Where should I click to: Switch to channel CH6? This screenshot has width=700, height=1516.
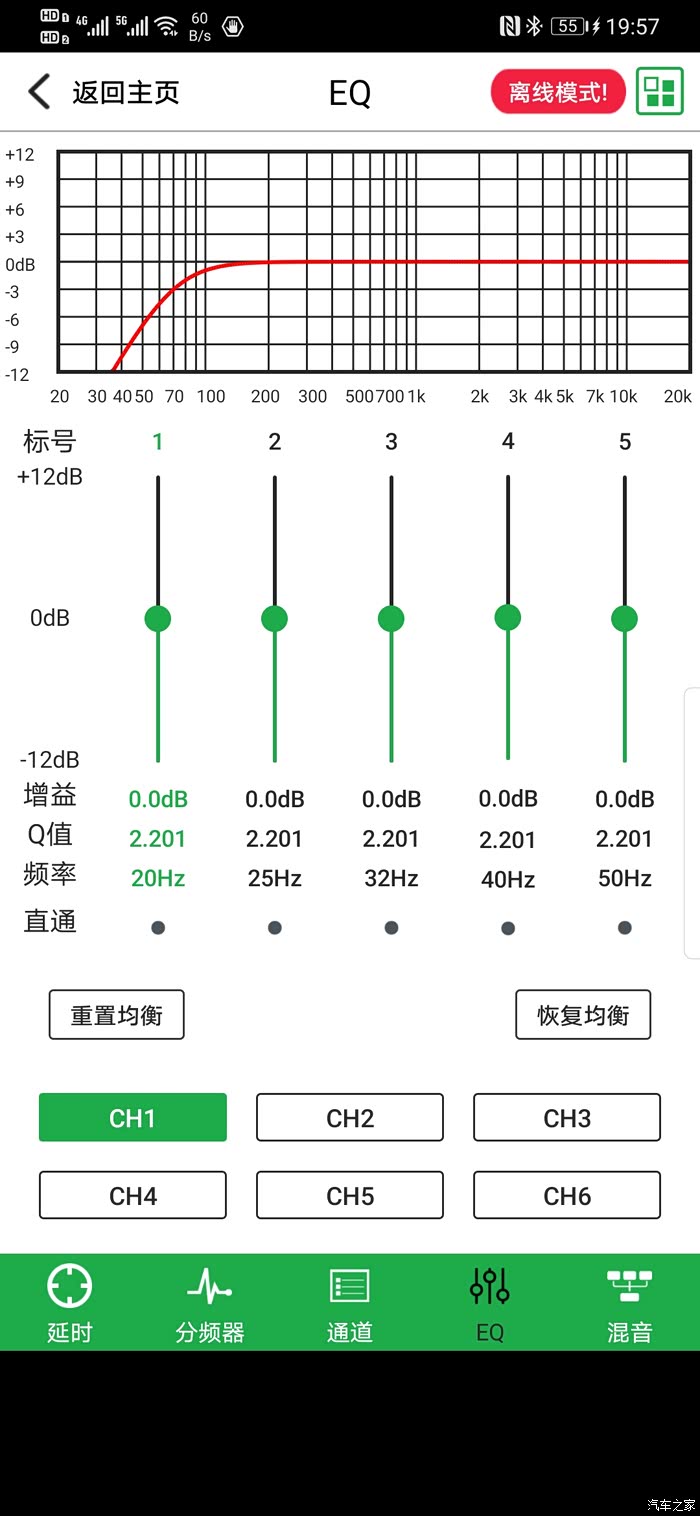[567, 1195]
